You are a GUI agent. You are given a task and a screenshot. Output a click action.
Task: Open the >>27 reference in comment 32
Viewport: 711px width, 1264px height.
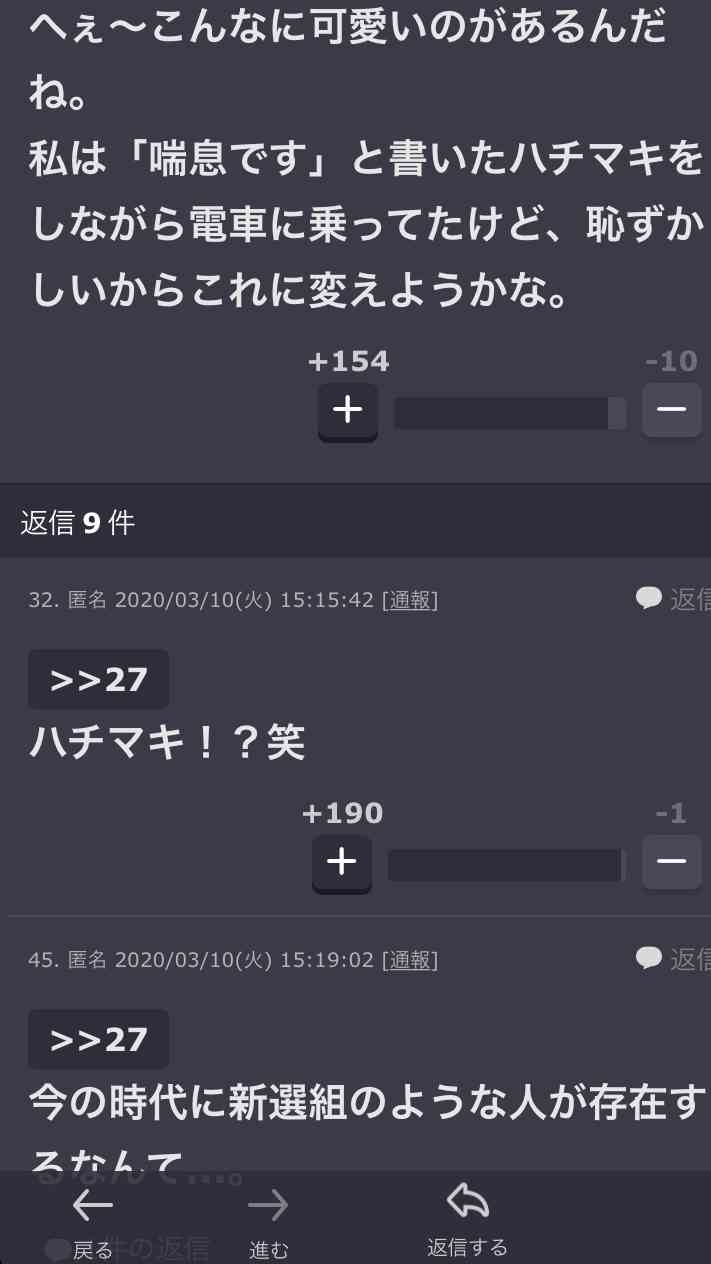point(98,680)
